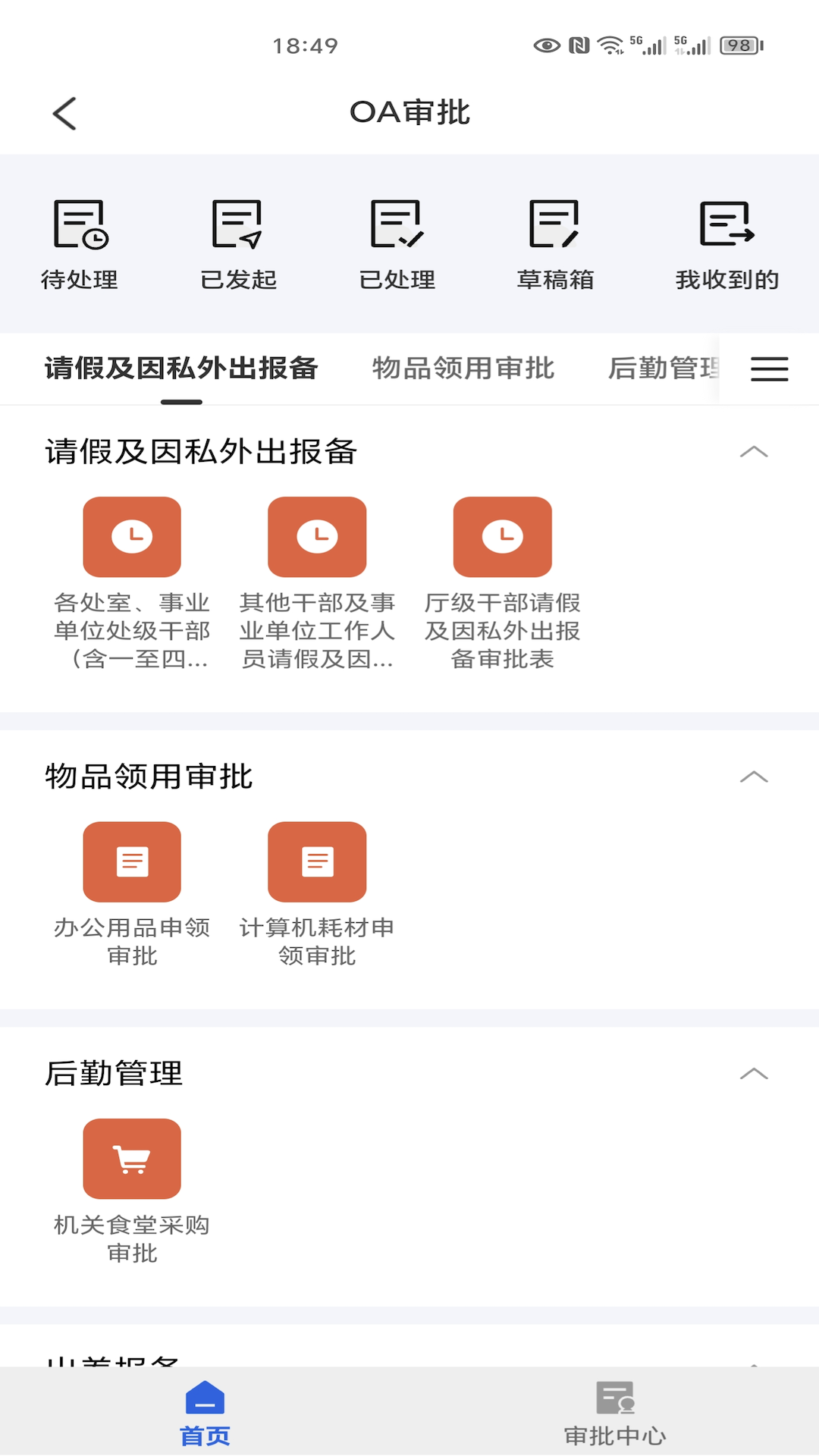This screenshot has height=1456, width=819.
Task: Switch to 物品领用审批 top tab
Action: [463, 369]
